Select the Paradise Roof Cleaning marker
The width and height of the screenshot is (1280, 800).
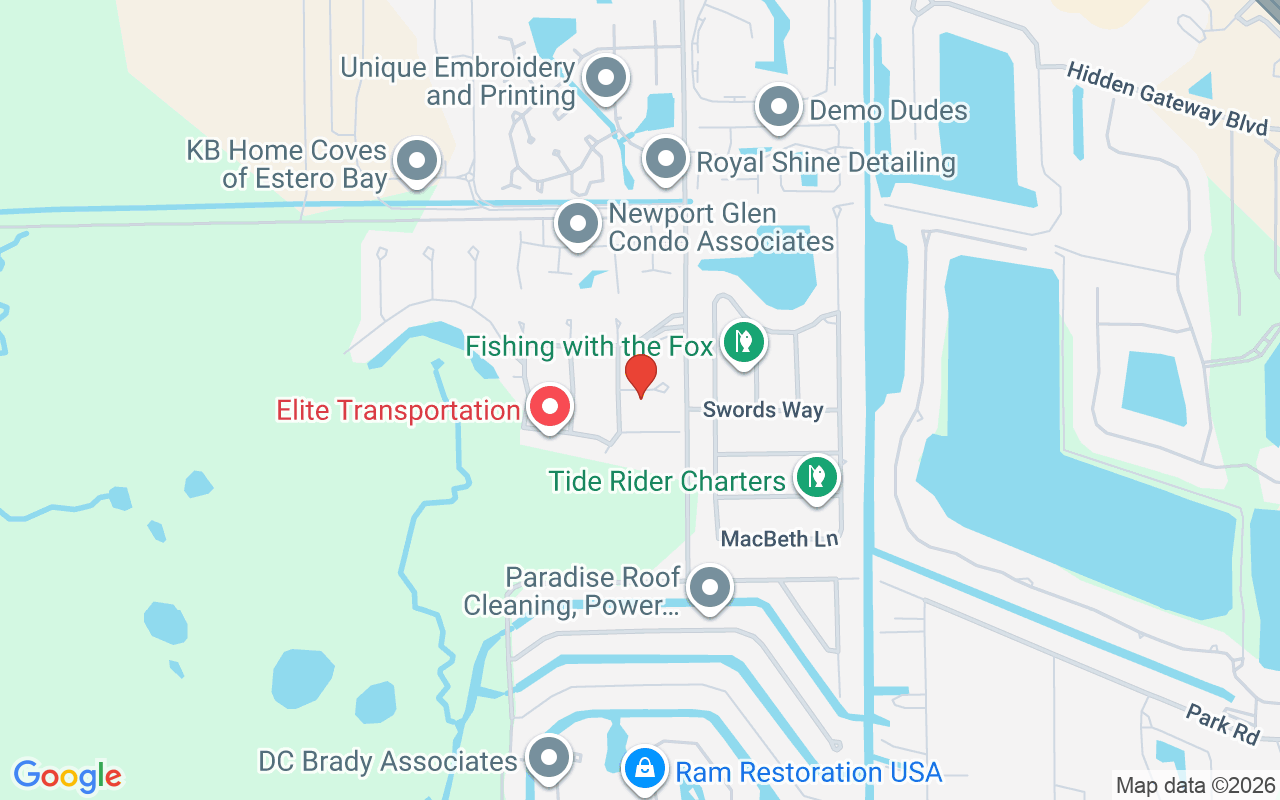[710, 588]
